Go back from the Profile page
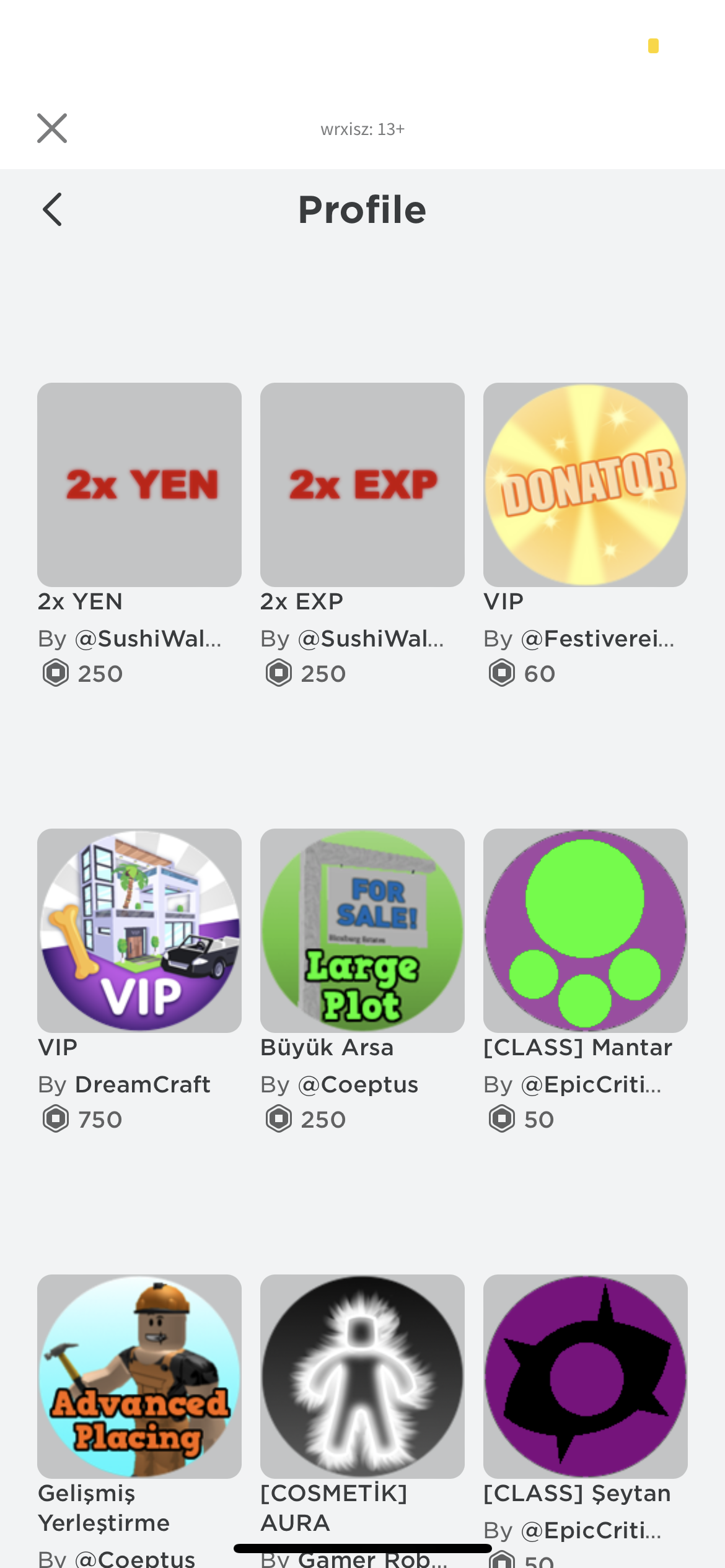This screenshot has height=1568, width=725. pyautogui.click(x=53, y=209)
